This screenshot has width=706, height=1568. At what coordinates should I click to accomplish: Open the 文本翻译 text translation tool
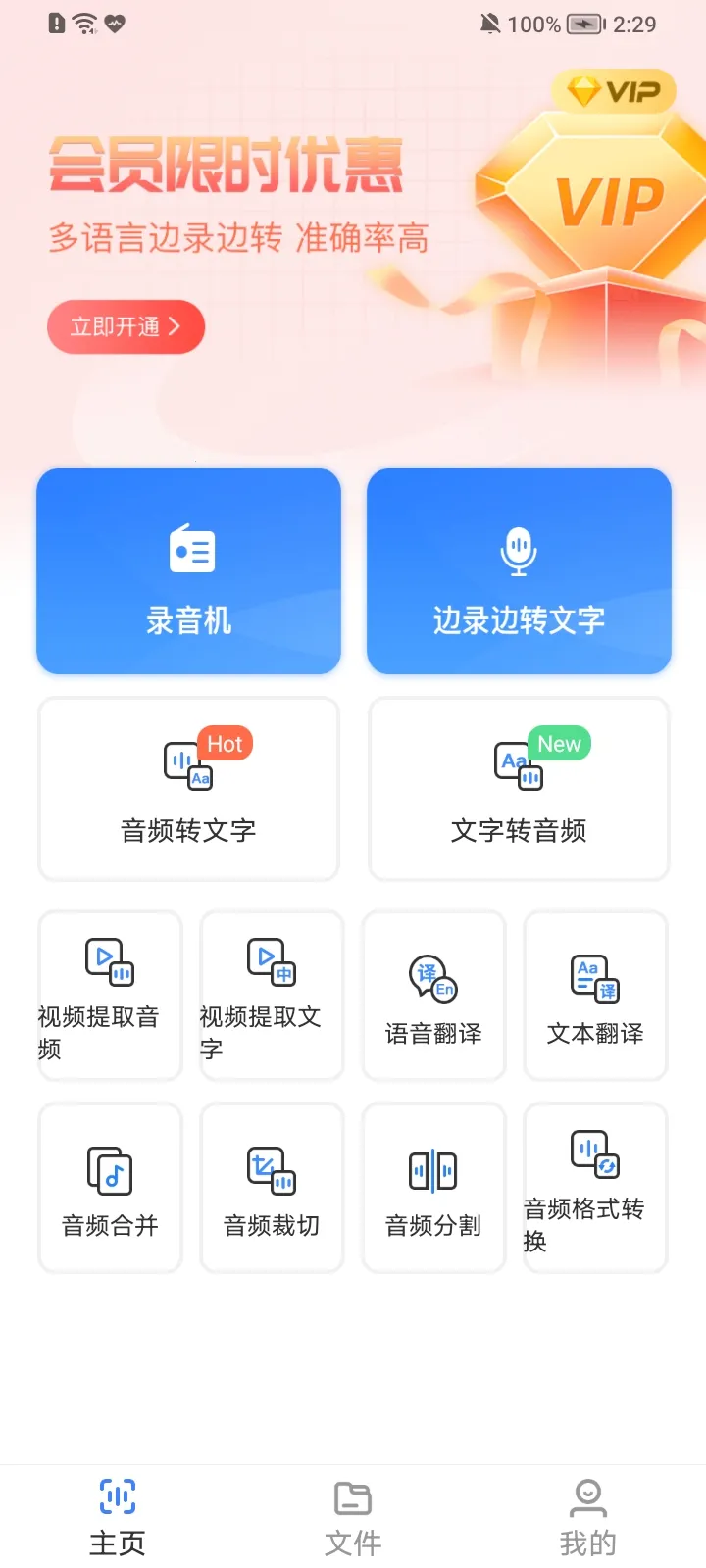tap(595, 996)
